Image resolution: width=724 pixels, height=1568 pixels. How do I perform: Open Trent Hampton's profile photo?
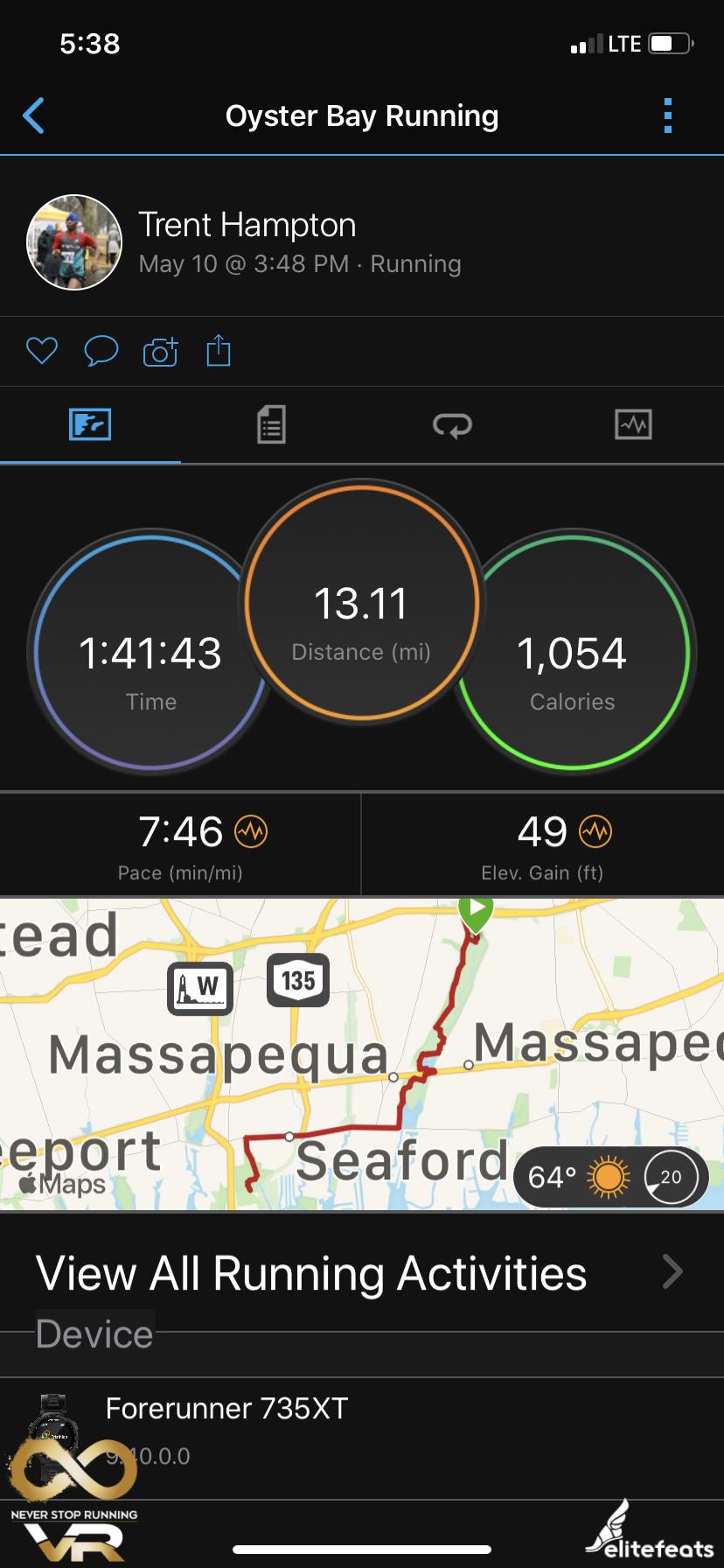click(x=74, y=242)
